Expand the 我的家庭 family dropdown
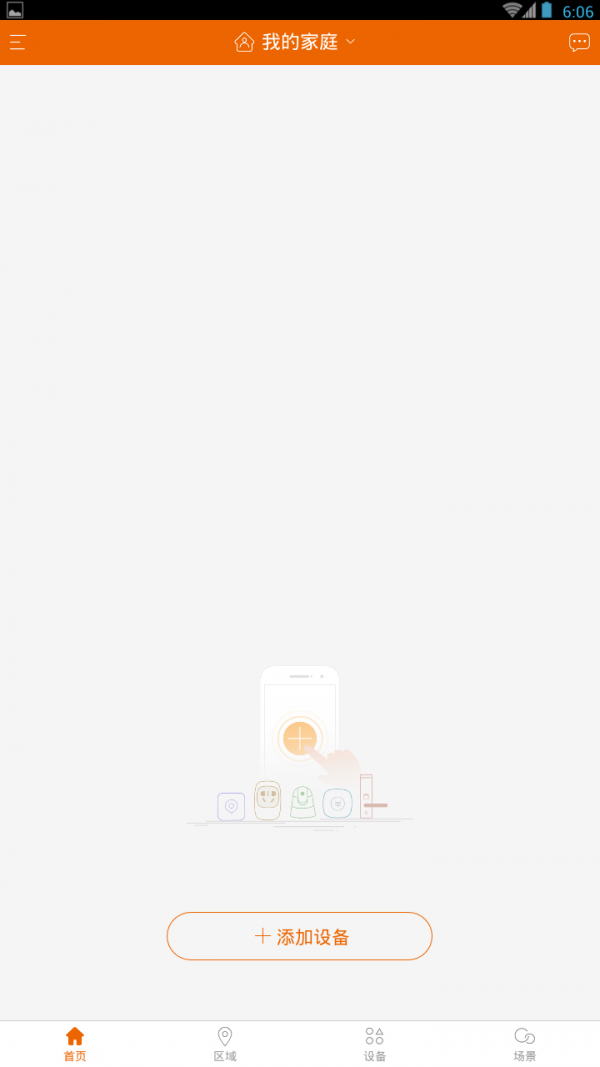Image resolution: width=600 pixels, height=1067 pixels. point(295,42)
